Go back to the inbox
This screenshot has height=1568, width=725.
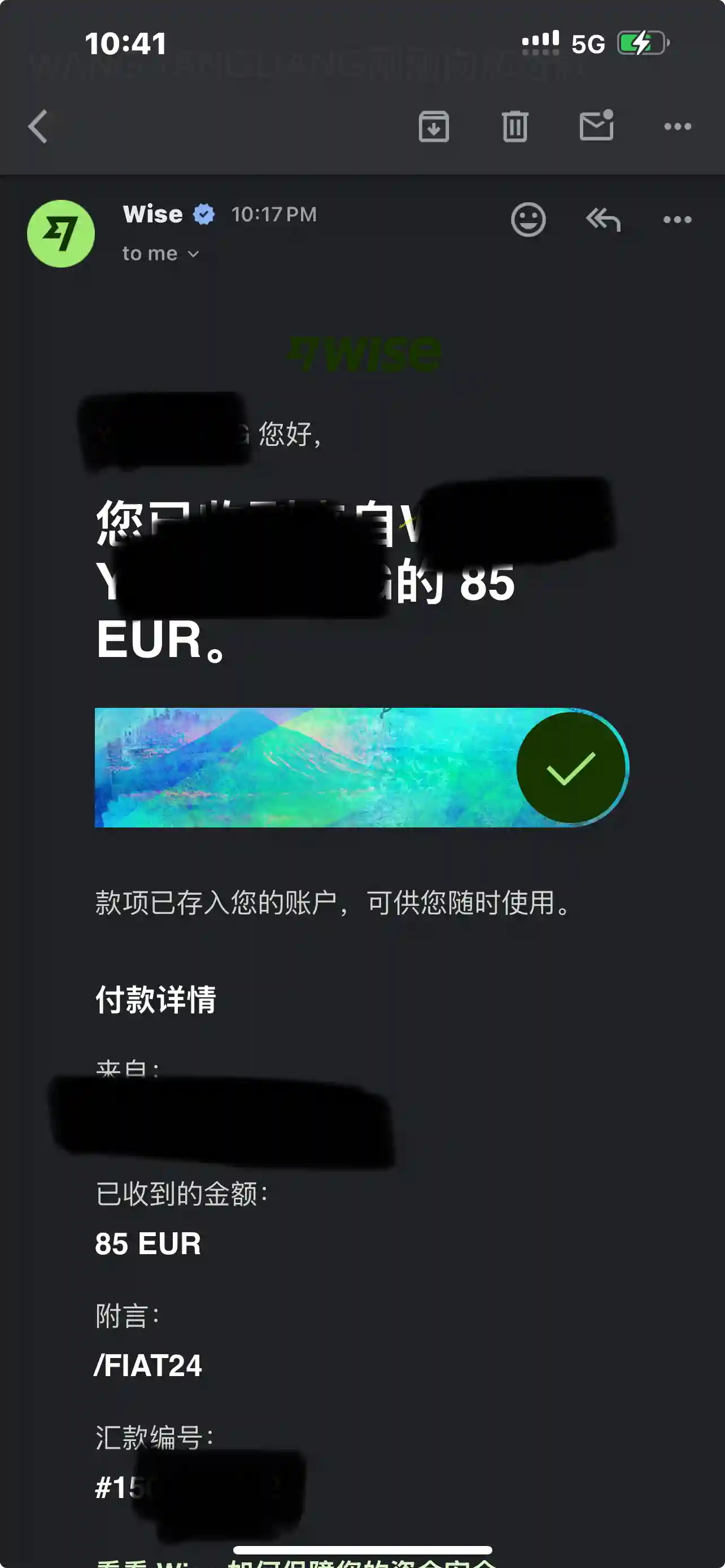(x=38, y=126)
